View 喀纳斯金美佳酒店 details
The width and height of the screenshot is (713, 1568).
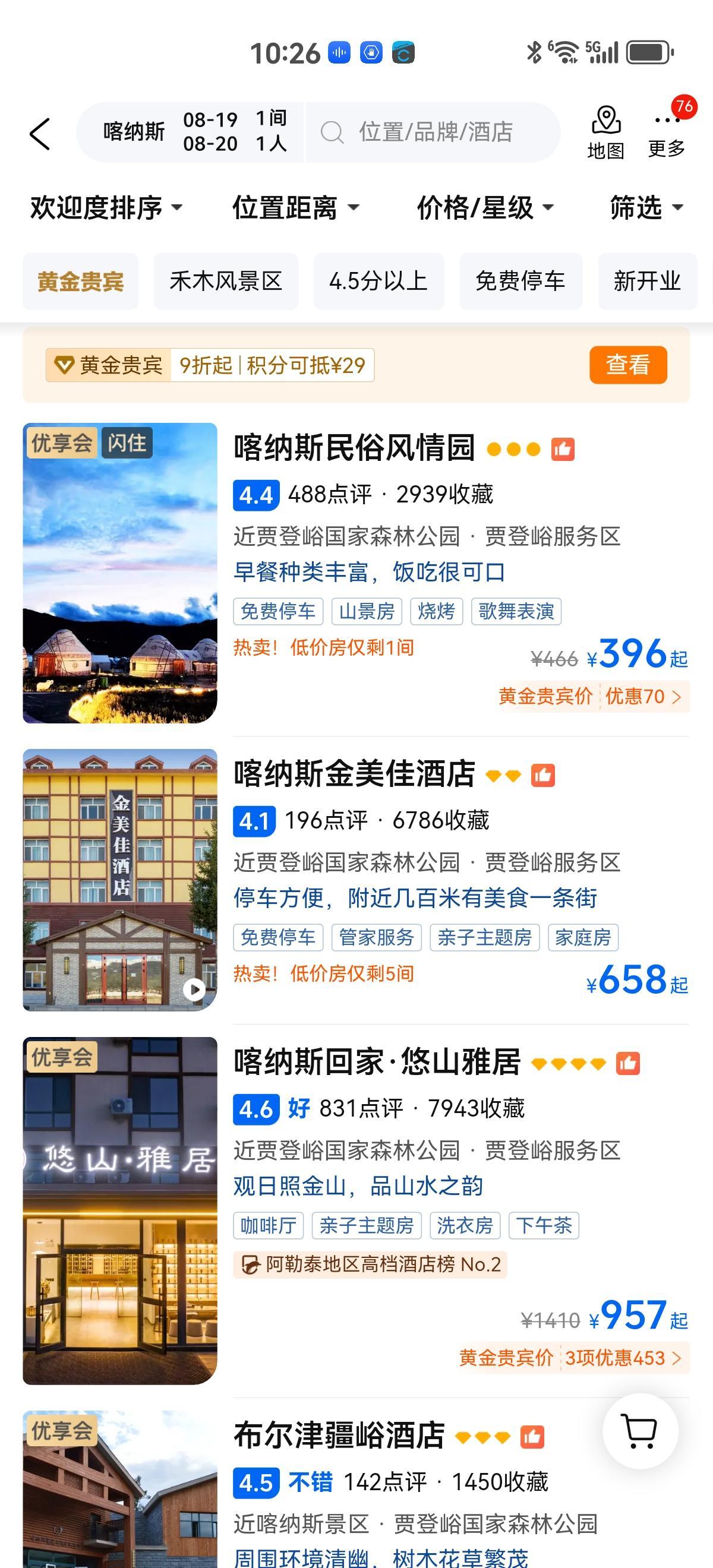click(354, 774)
